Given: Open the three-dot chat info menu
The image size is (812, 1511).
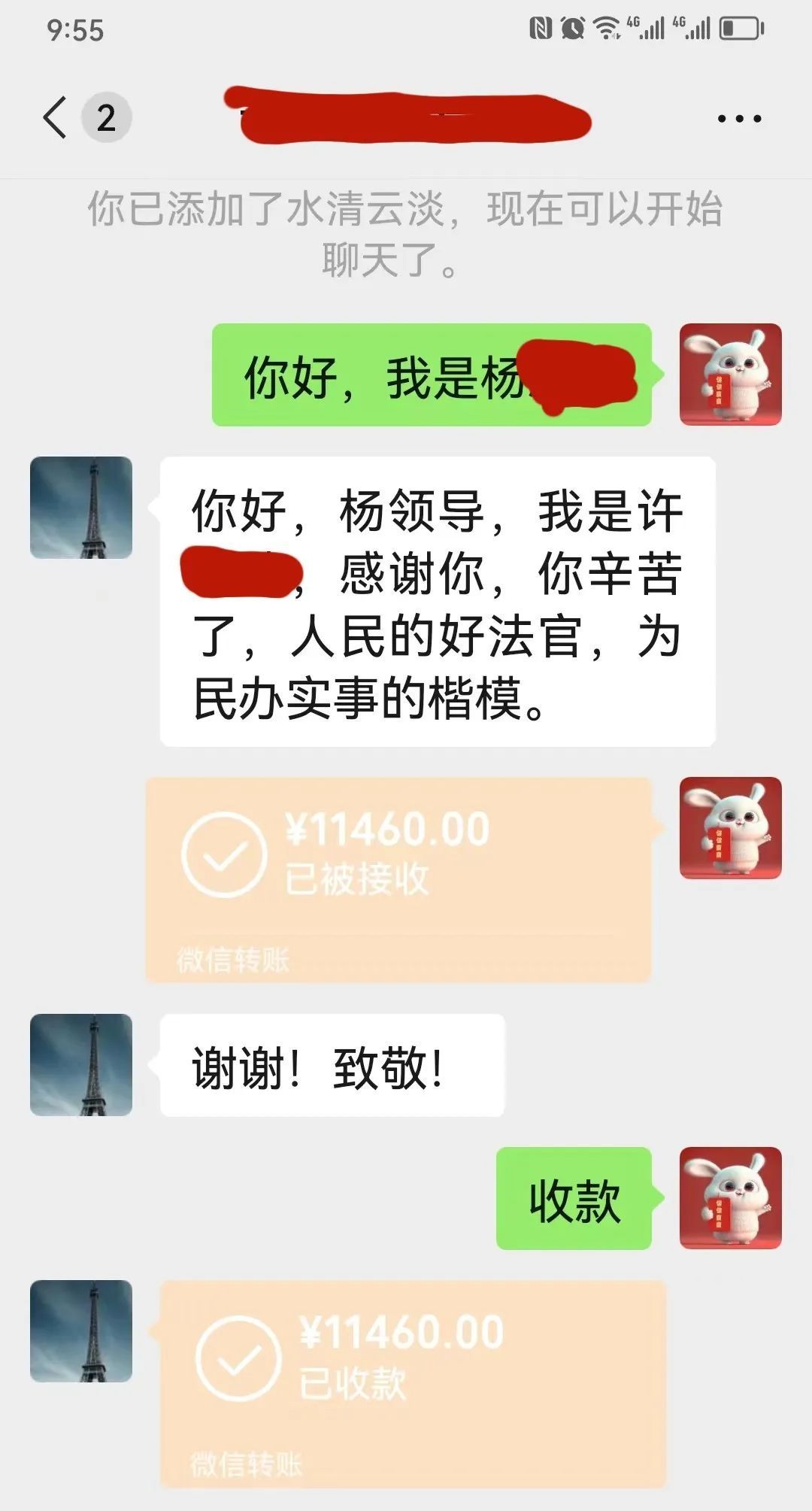Looking at the screenshot, I should pos(739,118).
